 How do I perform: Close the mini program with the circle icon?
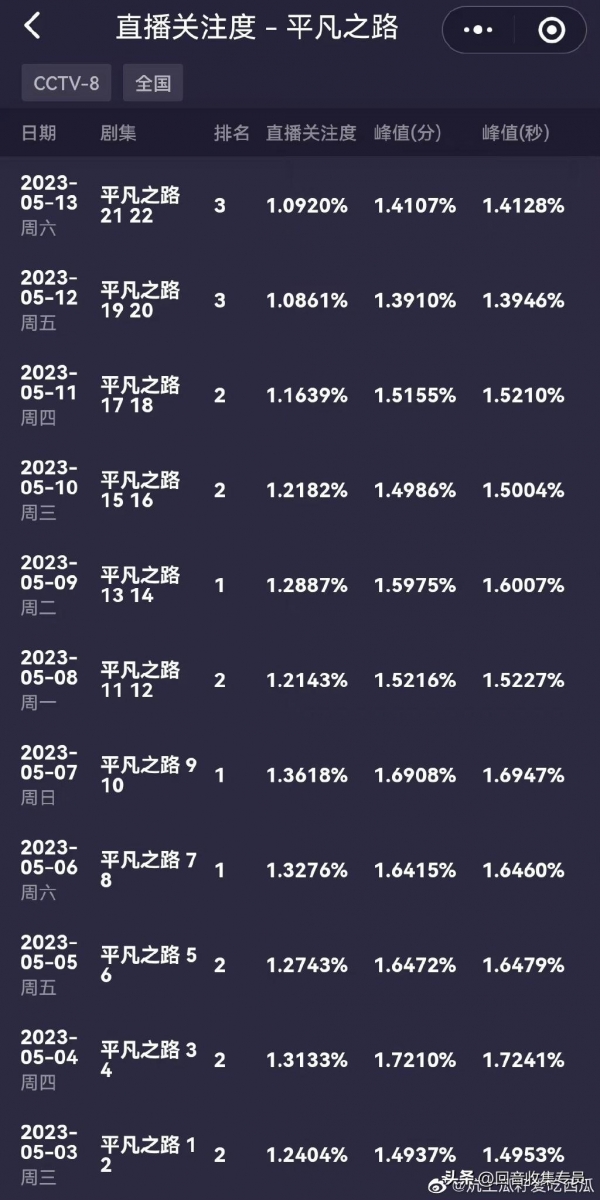(551, 30)
